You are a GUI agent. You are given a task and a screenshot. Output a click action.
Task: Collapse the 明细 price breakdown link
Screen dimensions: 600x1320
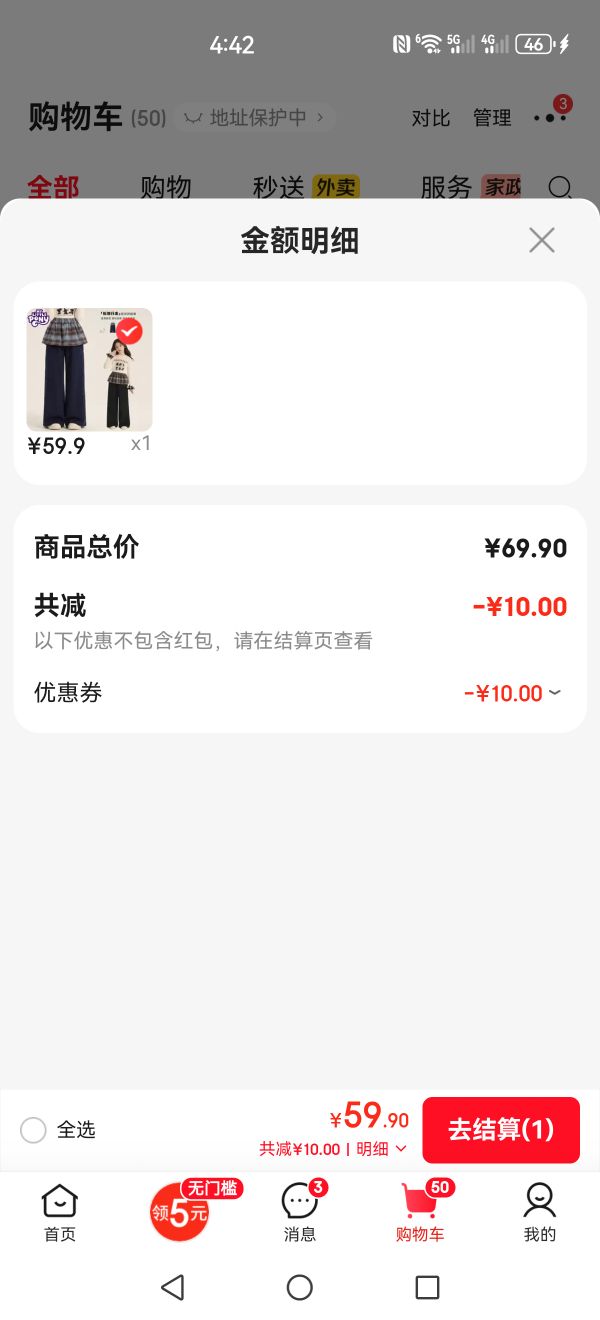pos(382,1149)
